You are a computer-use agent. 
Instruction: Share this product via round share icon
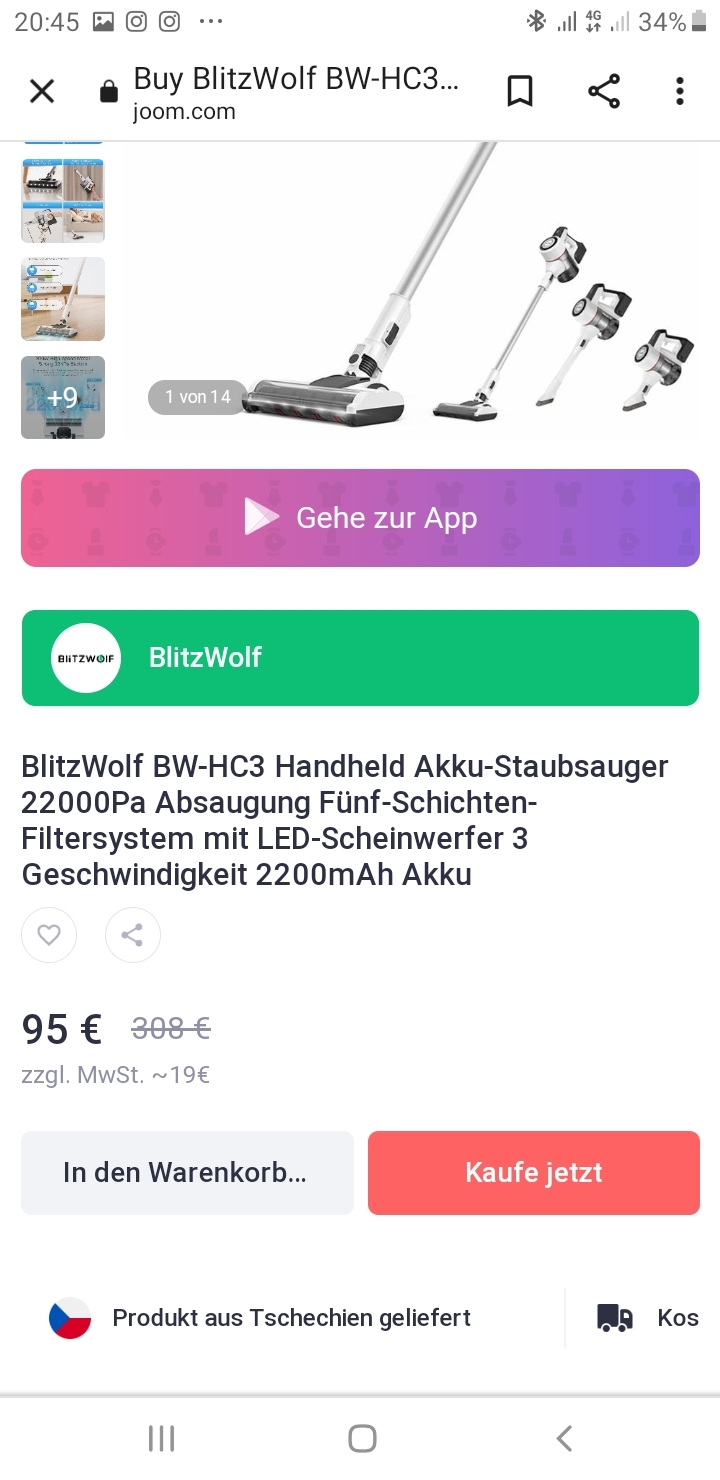(132, 935)
